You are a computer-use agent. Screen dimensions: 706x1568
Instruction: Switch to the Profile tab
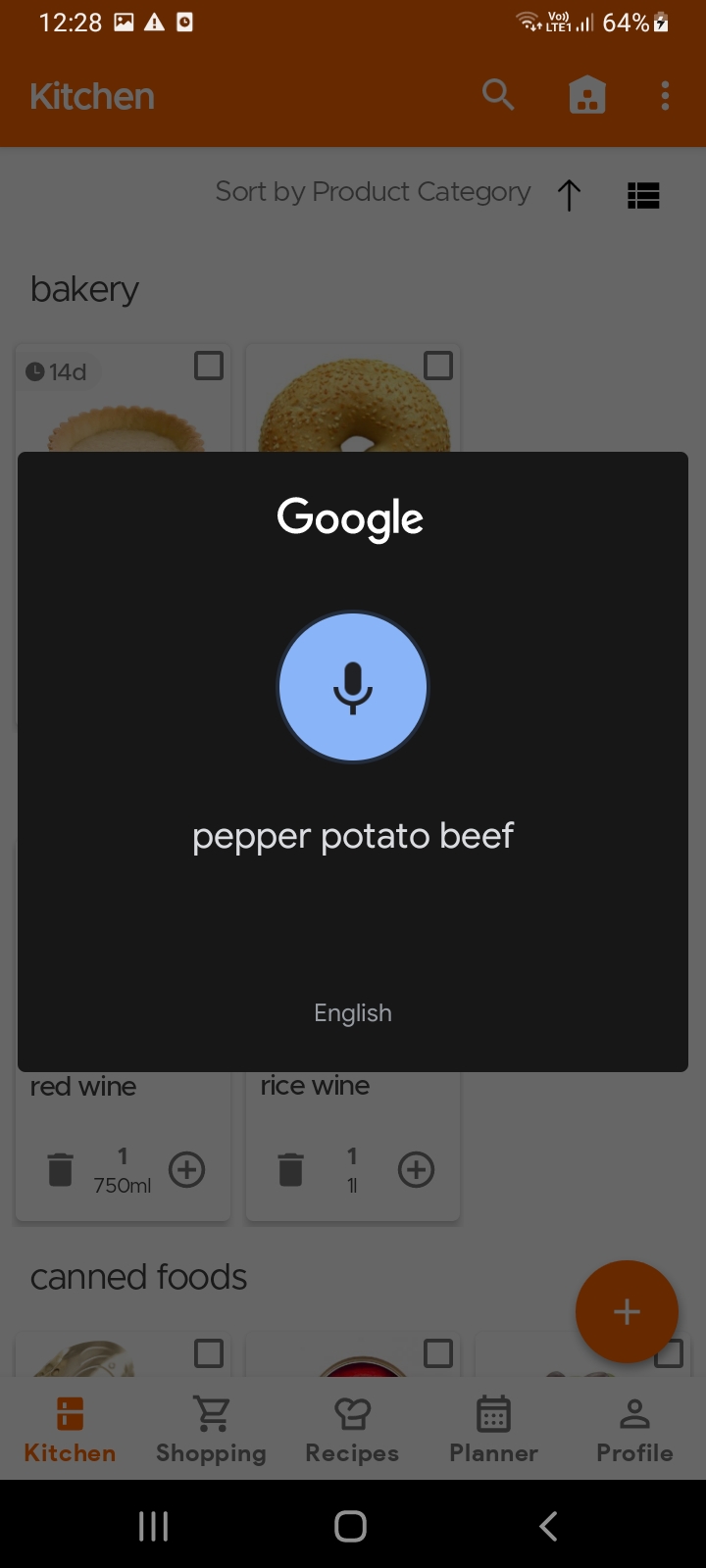click(634, 1430)
